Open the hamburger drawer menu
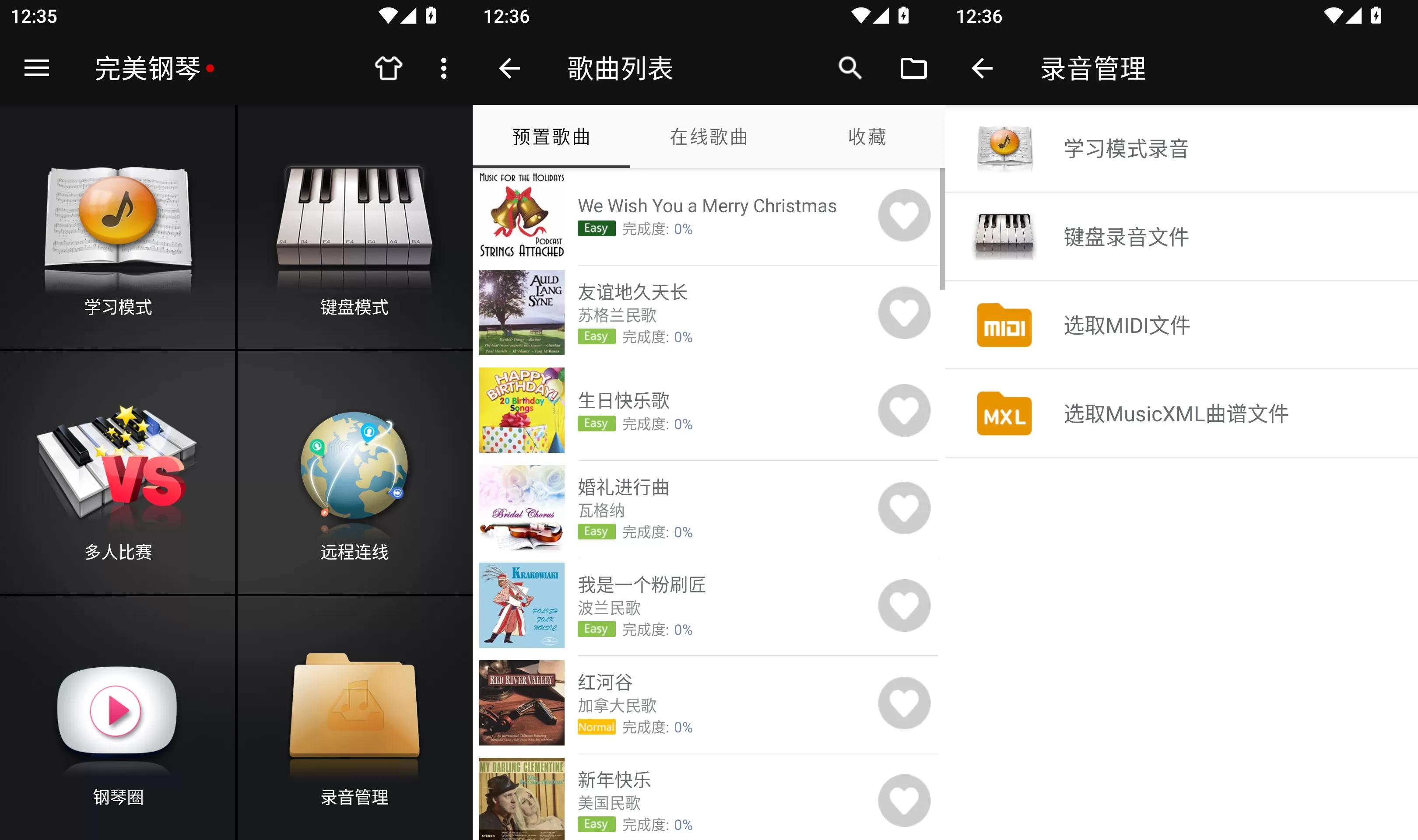1418x840 pixels. click(37, 69)
